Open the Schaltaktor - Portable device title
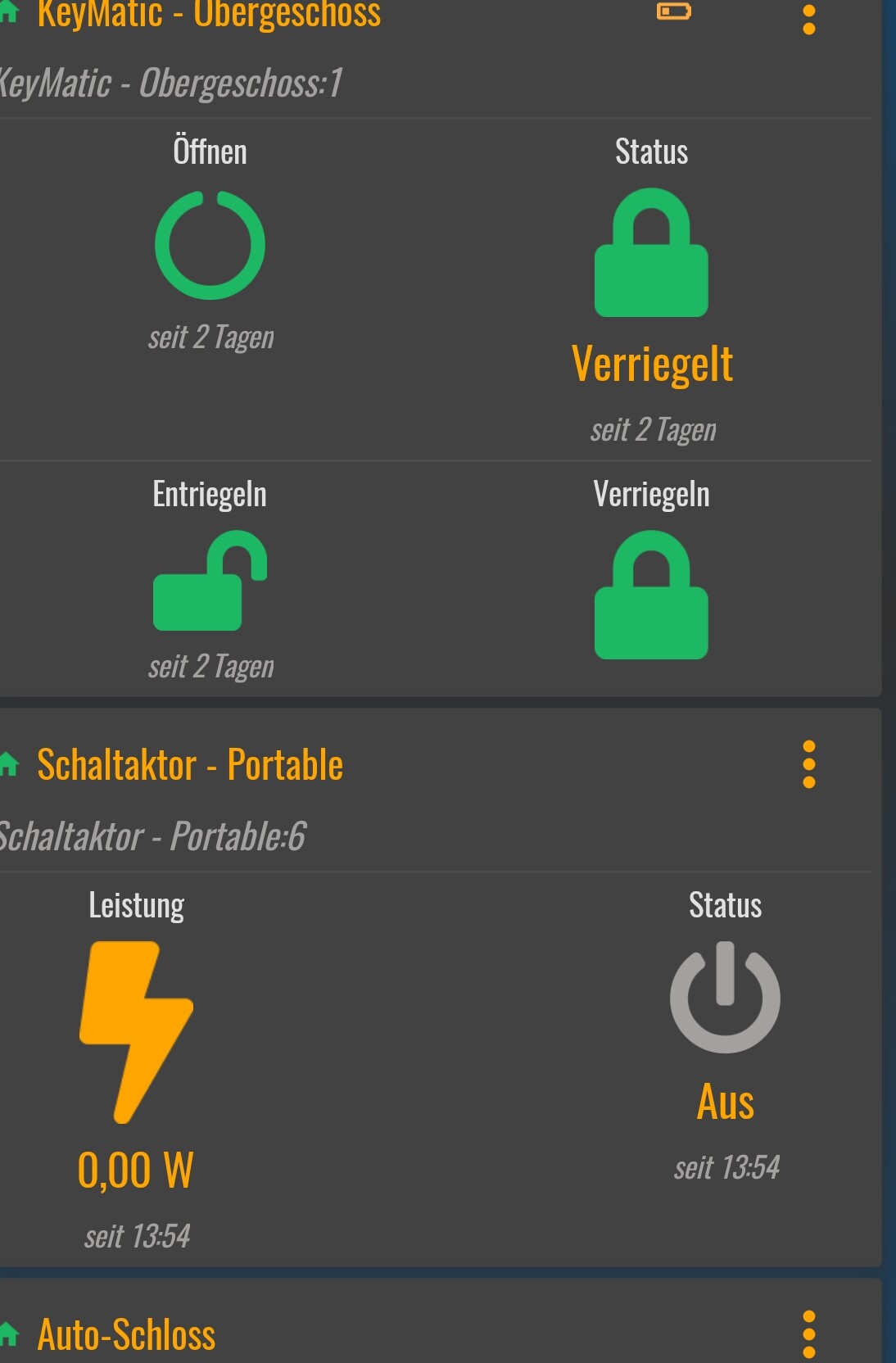 coord(189,765)
